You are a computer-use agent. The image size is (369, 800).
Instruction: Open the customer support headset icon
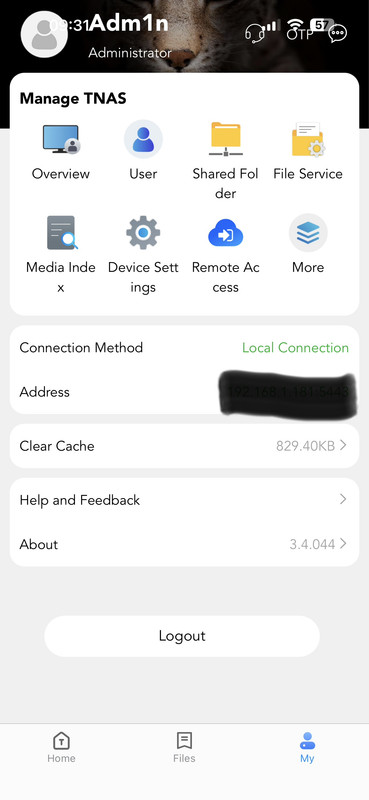[x=254, y=34]
